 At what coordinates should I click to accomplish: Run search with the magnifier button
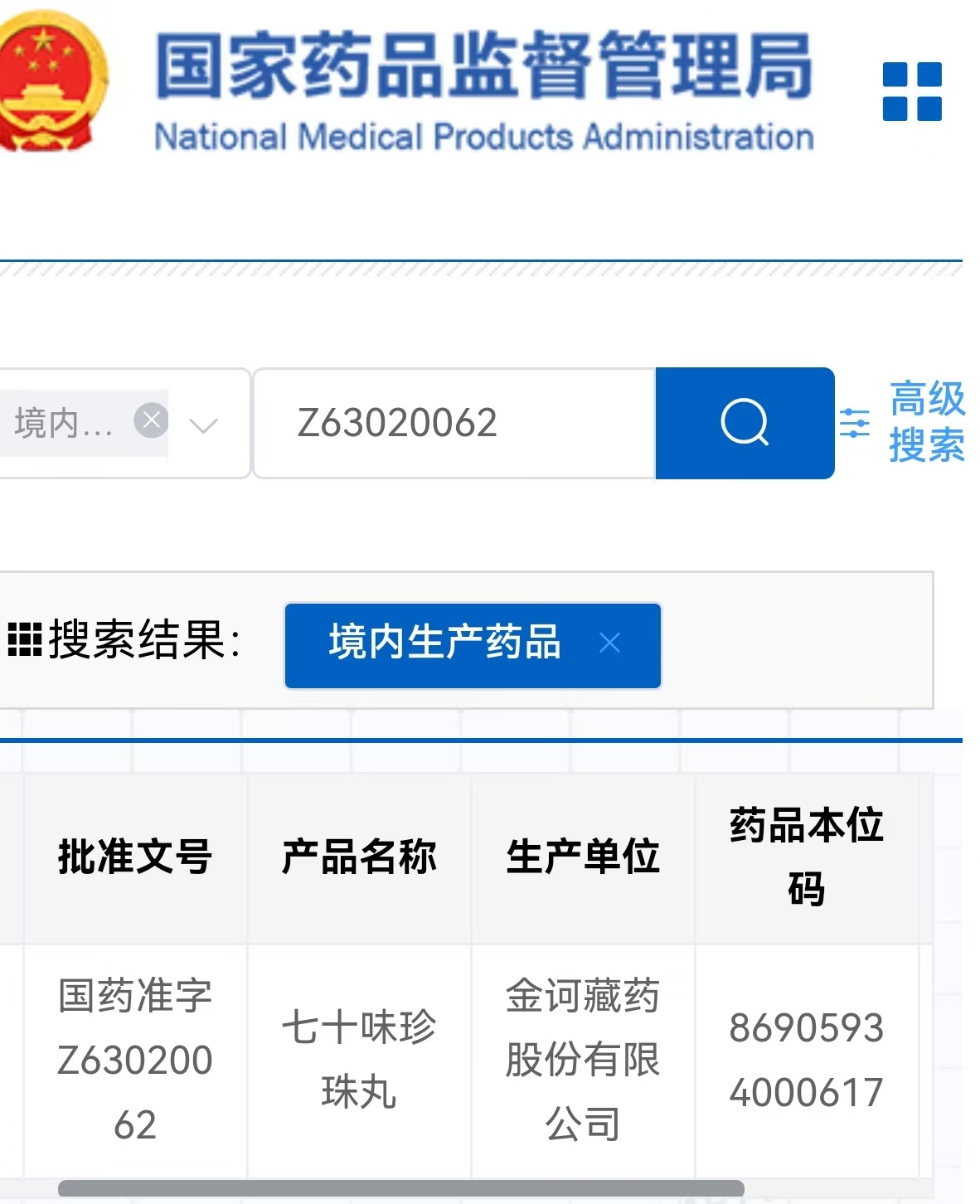point(744,423)
